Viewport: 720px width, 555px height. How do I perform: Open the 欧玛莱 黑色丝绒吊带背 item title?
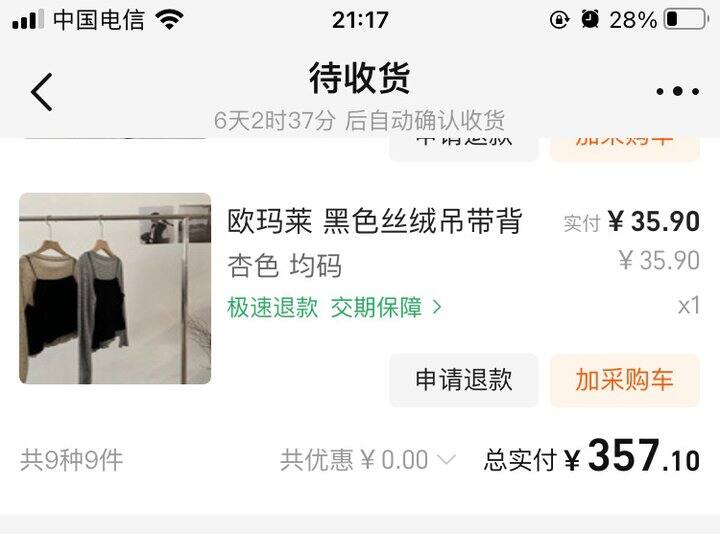point(375,221)
